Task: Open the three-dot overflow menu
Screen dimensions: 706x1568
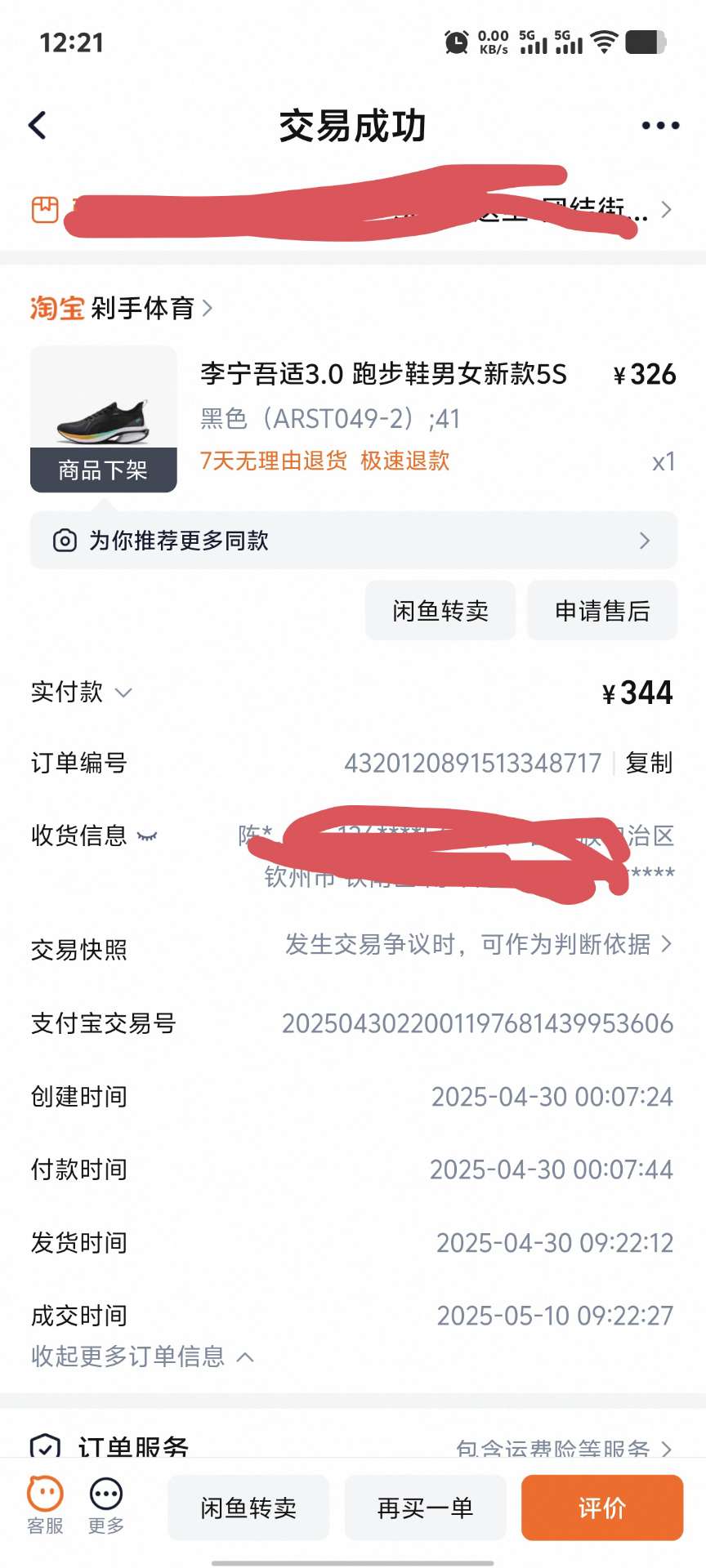Action: [x=660, y=126]
